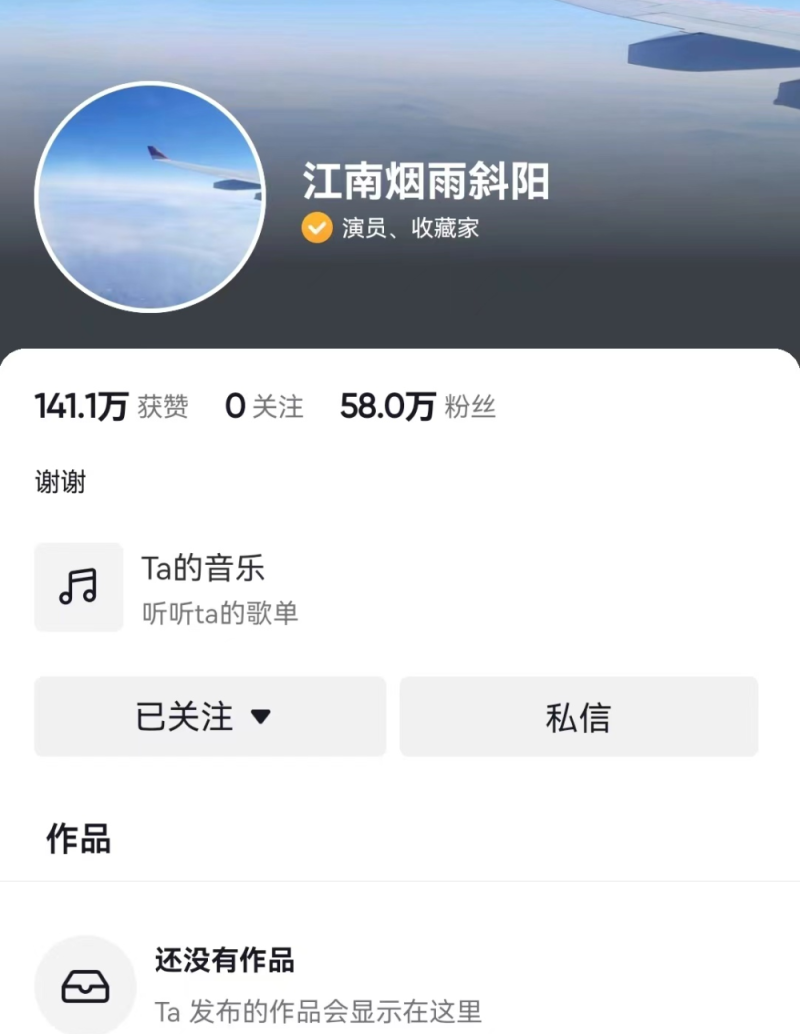This screenshot has width=800, height=1034.
Task: View the 58.0万 粉丝 followers list
Action: tap(417, 406)
